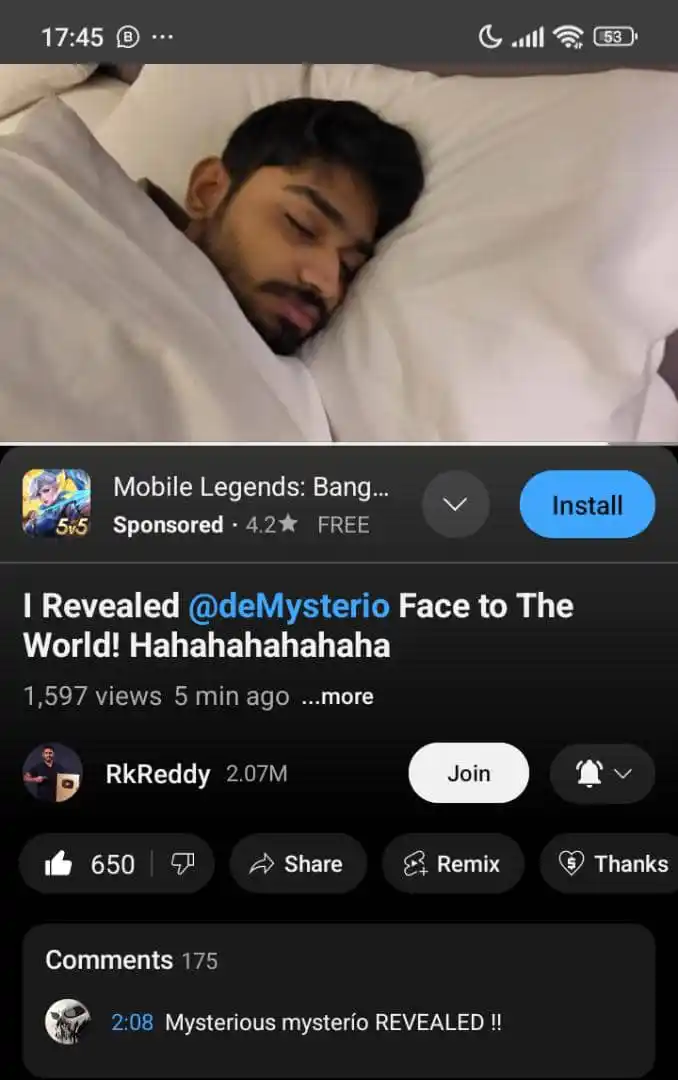
Task: Open the @deMysterio channel mention
Action: [x=288, y=606]
